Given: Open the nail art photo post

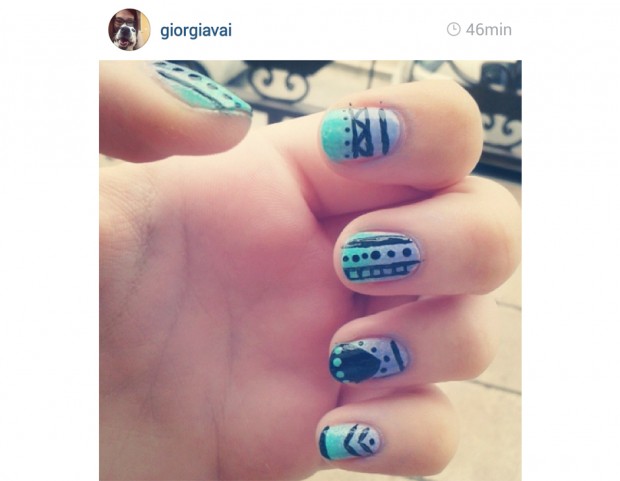Looking at the screenshot, I should point(310,270).
